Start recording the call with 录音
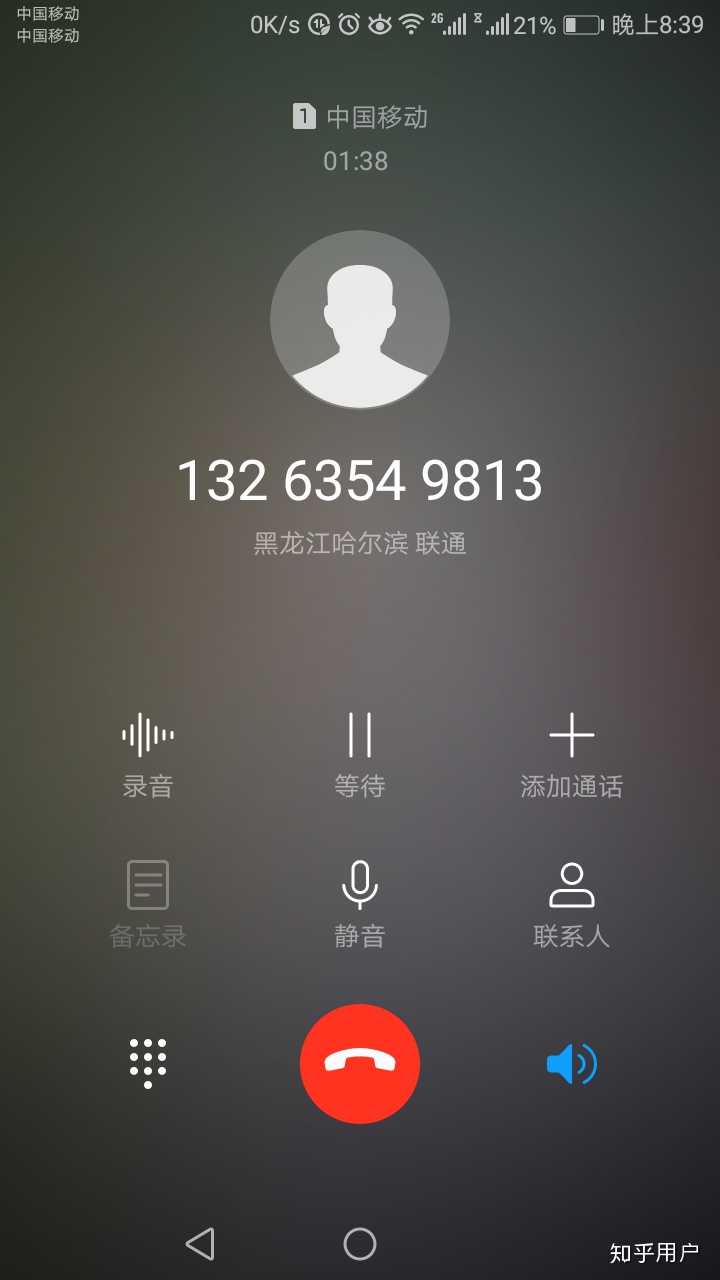The width and height of the screenshot is (720, 1280). [148, 753]
